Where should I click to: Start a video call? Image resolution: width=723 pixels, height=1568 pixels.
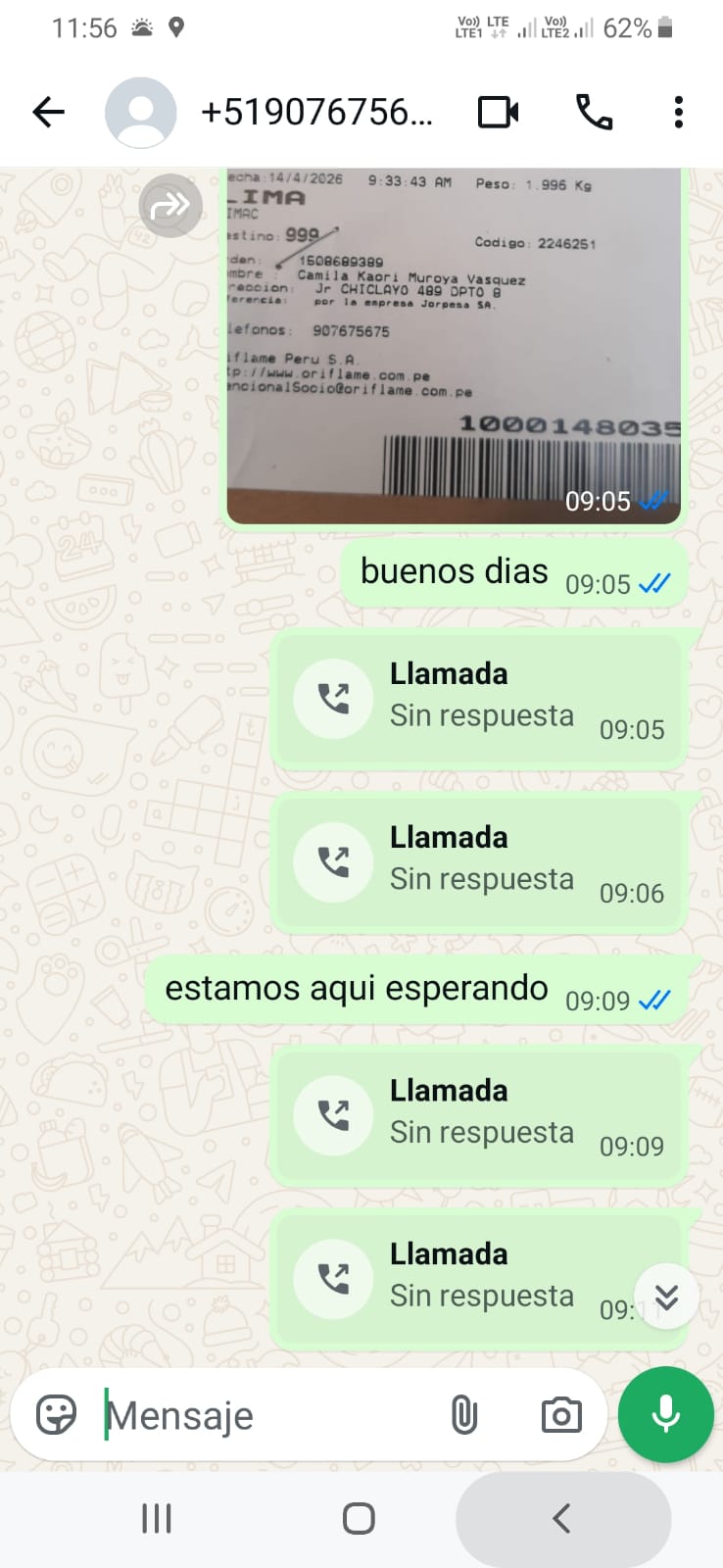click(x=498, y=113)
